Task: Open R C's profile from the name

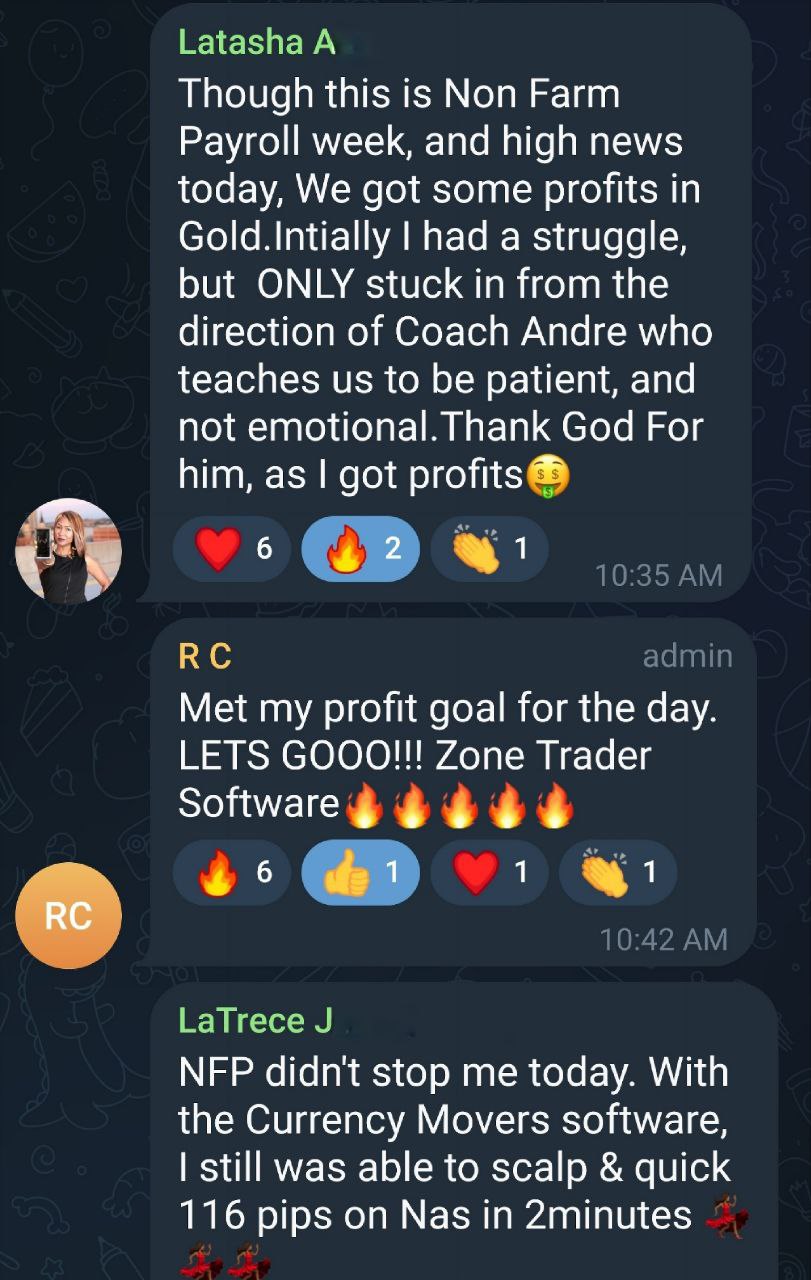Action: coord(205,656)
